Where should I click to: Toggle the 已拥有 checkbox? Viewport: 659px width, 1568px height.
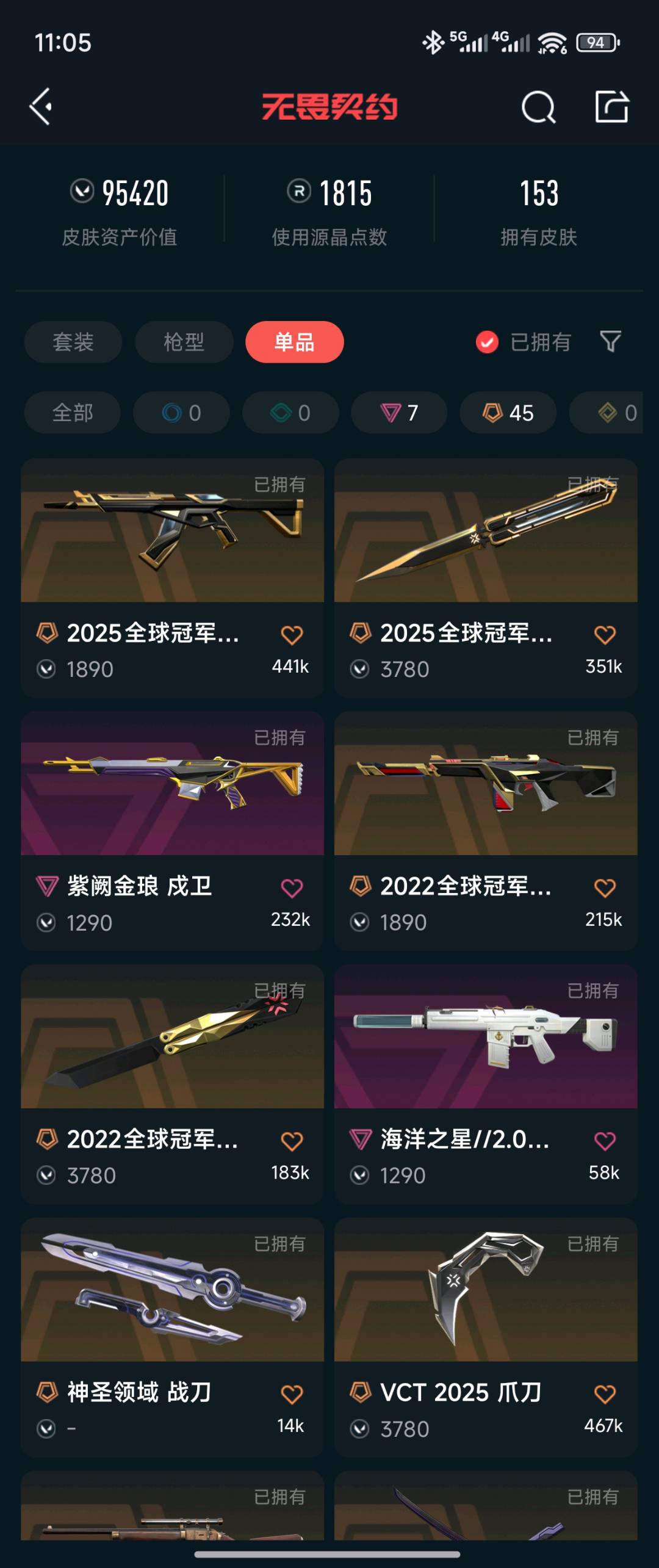tap(487, 342)
